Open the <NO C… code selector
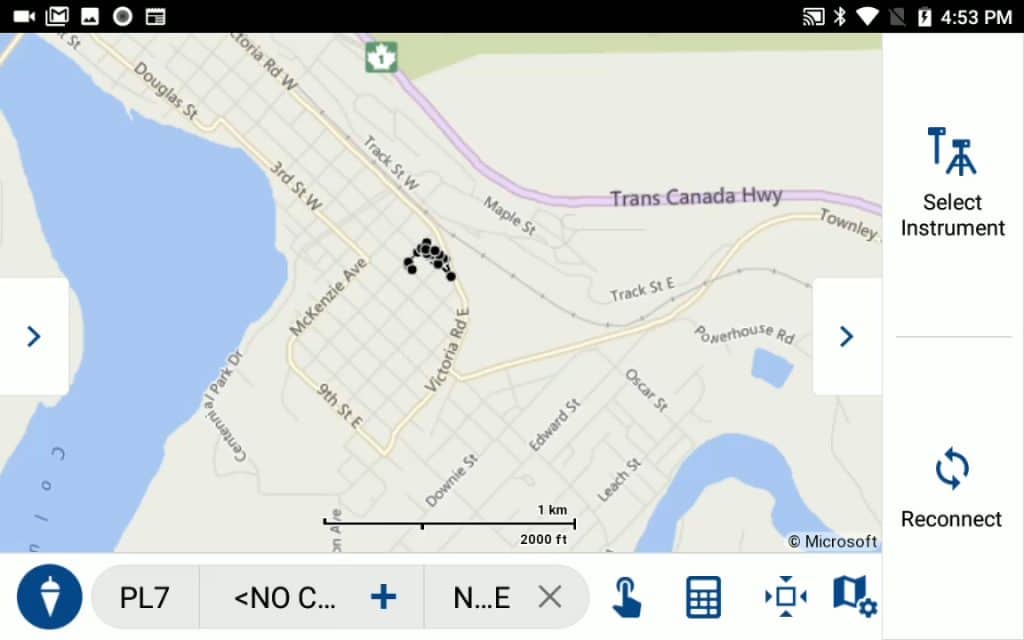1024x640 pixels. point(285,598)
